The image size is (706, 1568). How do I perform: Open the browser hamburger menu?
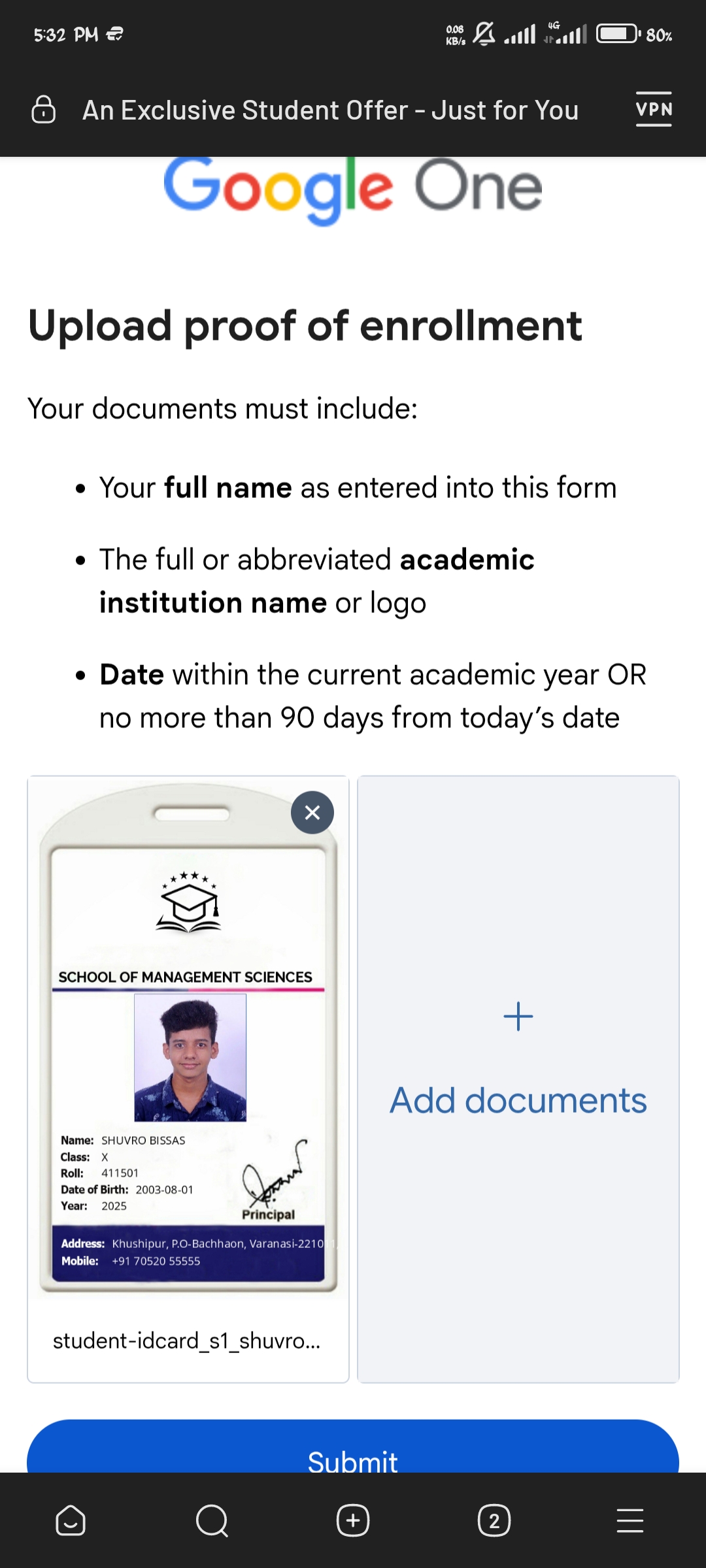(x=630, y=1521)
